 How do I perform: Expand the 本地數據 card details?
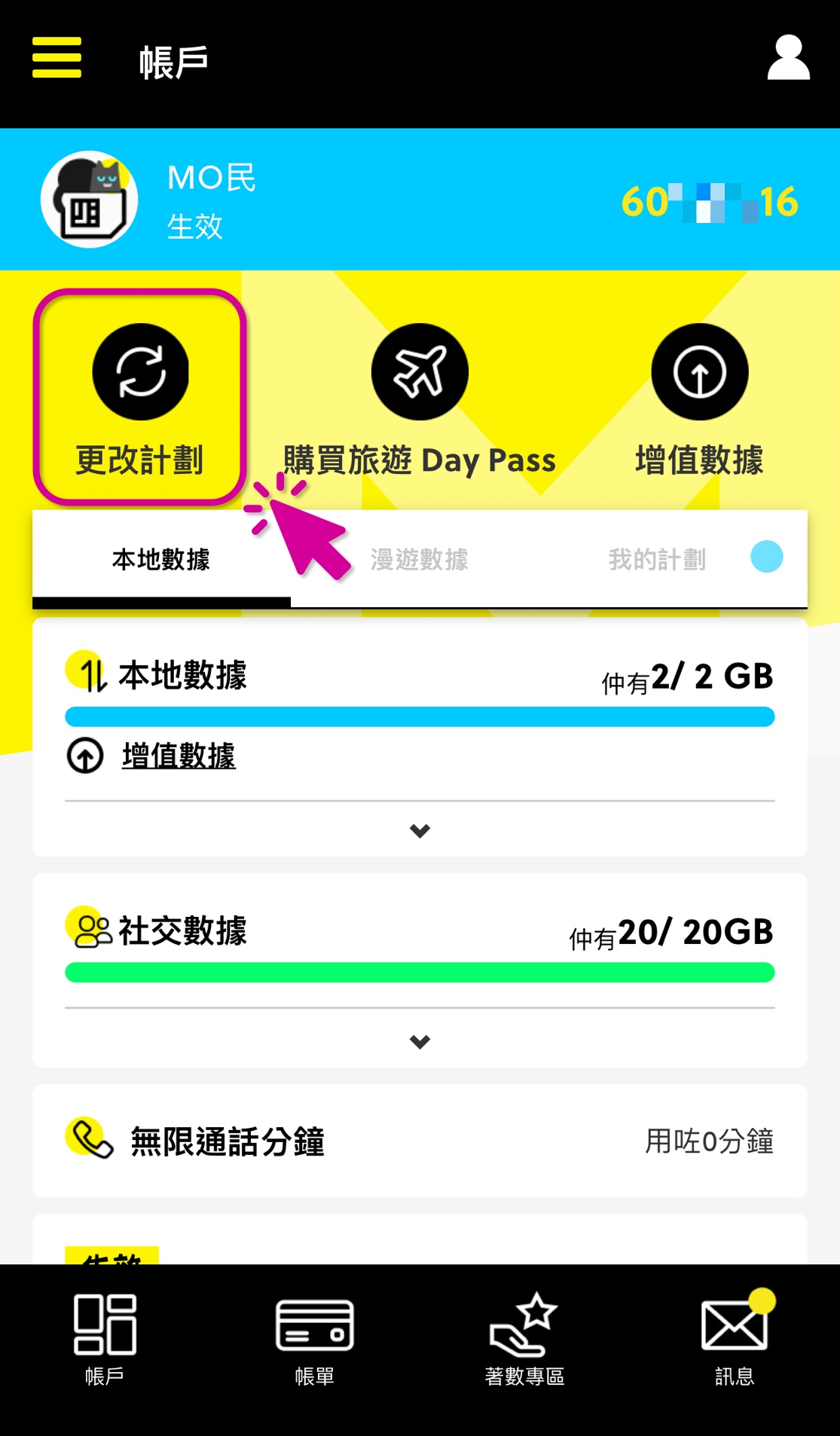tap(420, 830)
